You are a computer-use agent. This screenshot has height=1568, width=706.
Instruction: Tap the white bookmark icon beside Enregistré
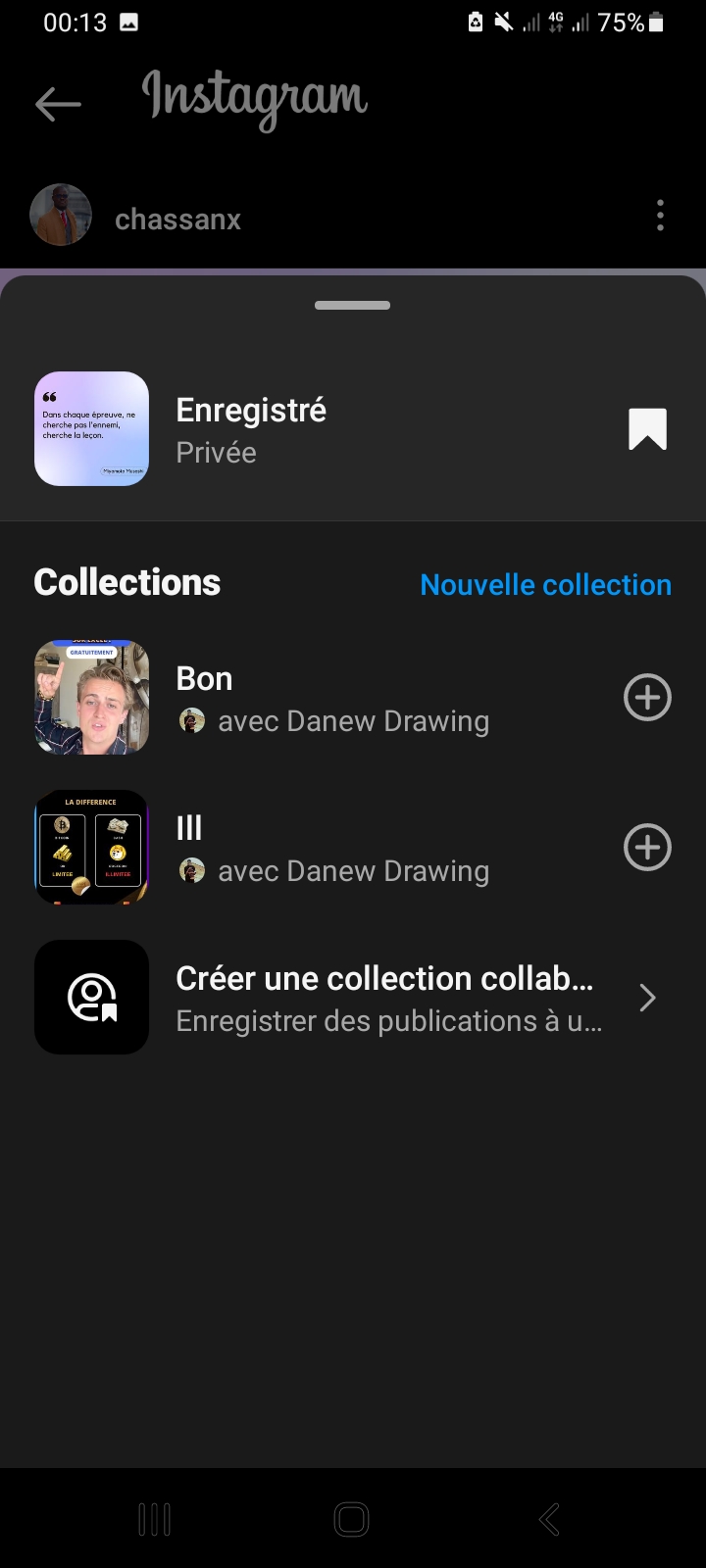point(647,429)
